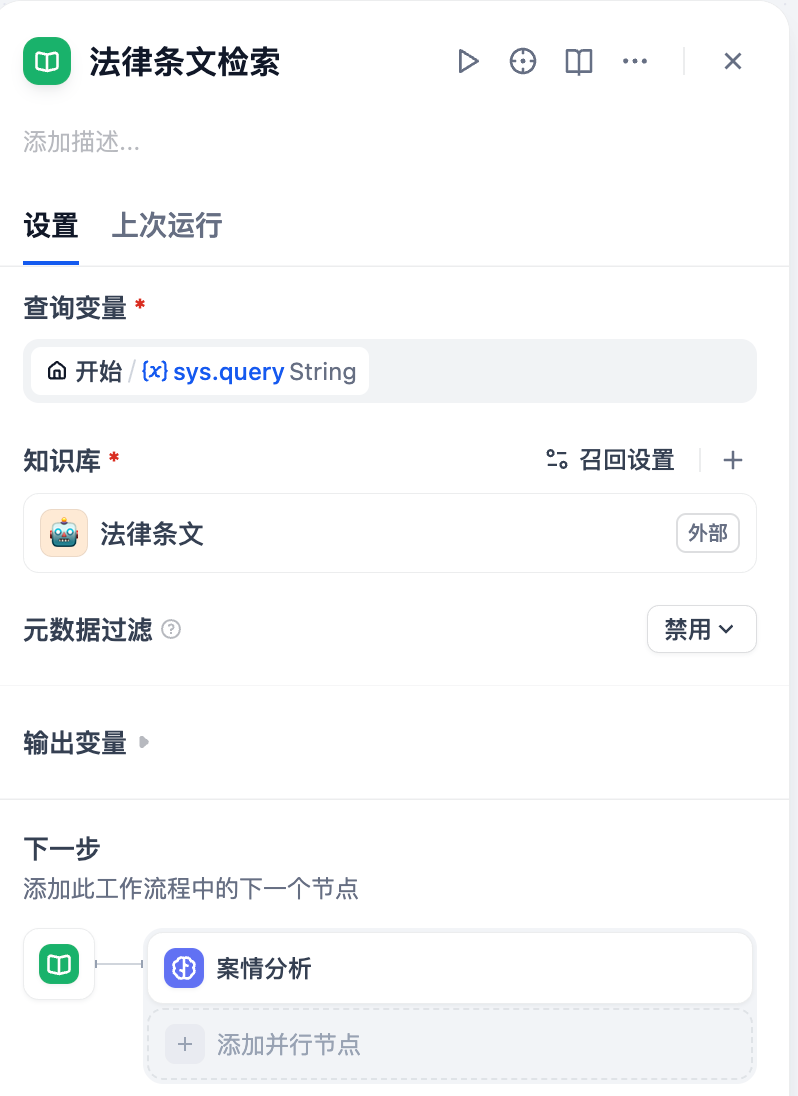798x1096 pixels.
Task: Open 召回设置 retrieval settings
Action: pyautogui.click(x=611, y=460)
